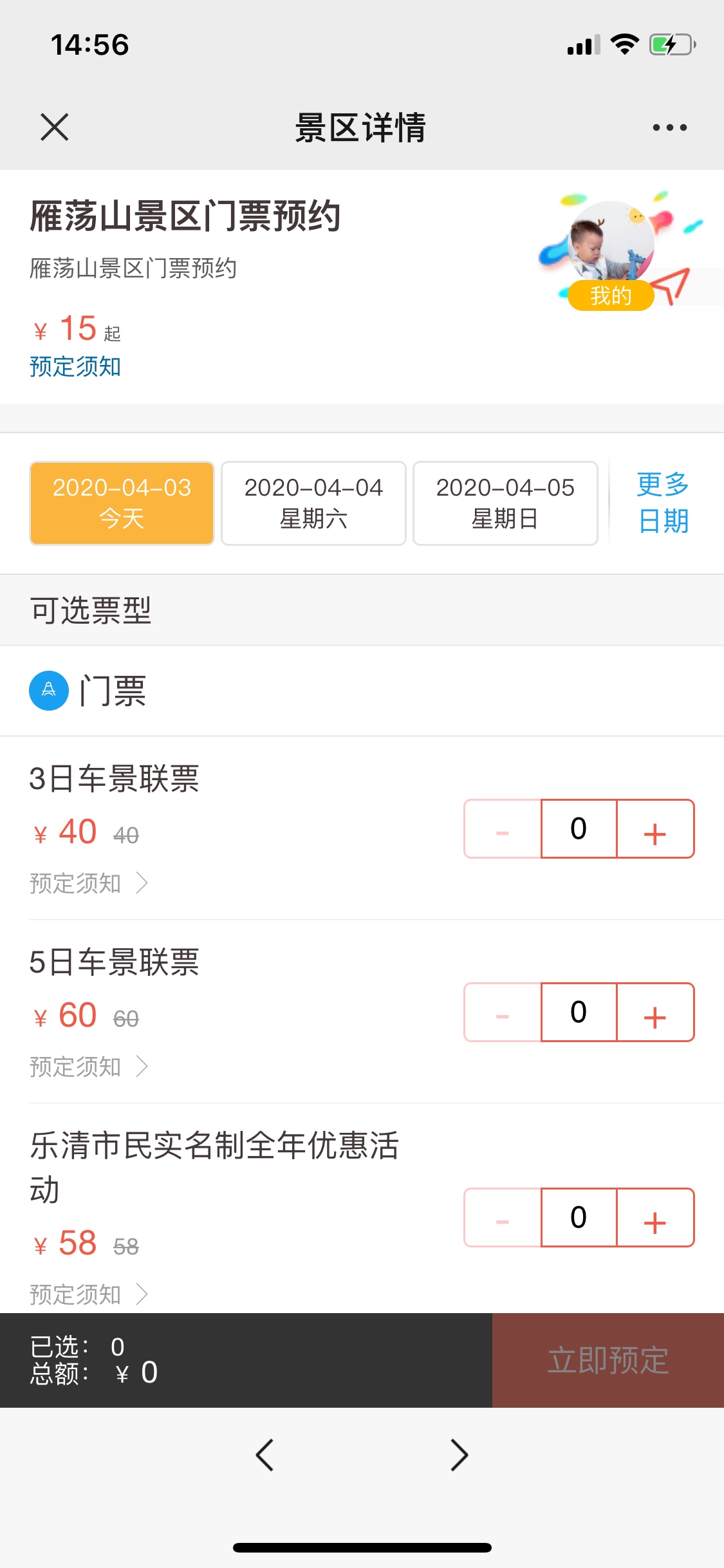View 预定须知 for 5日车景联票
The width and height of the screenshot is (724, 1568).
tap(89, 1067)
